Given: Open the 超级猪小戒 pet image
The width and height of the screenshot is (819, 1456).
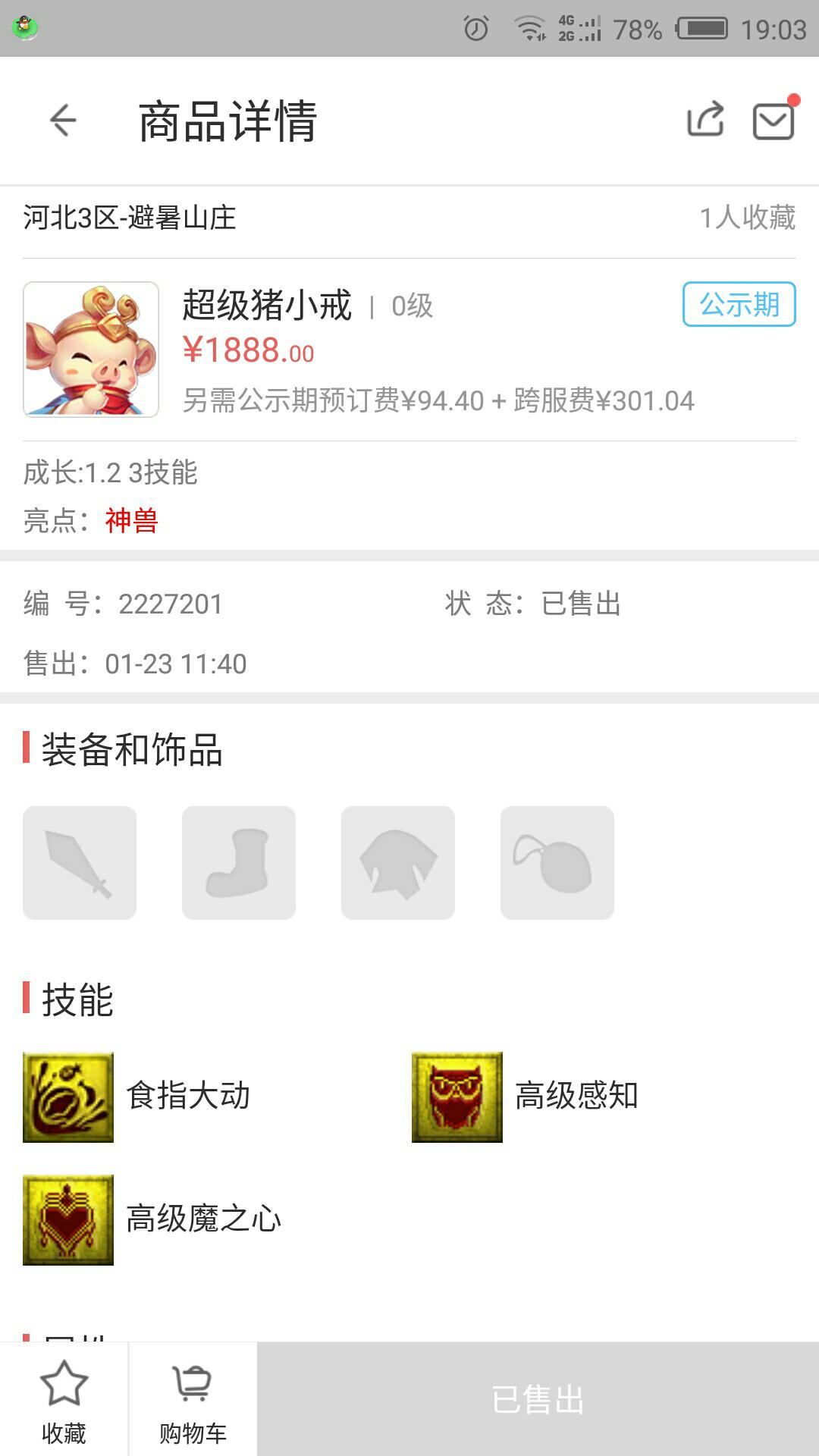Looking at the screenshot, I should click(x=91, y=350).
